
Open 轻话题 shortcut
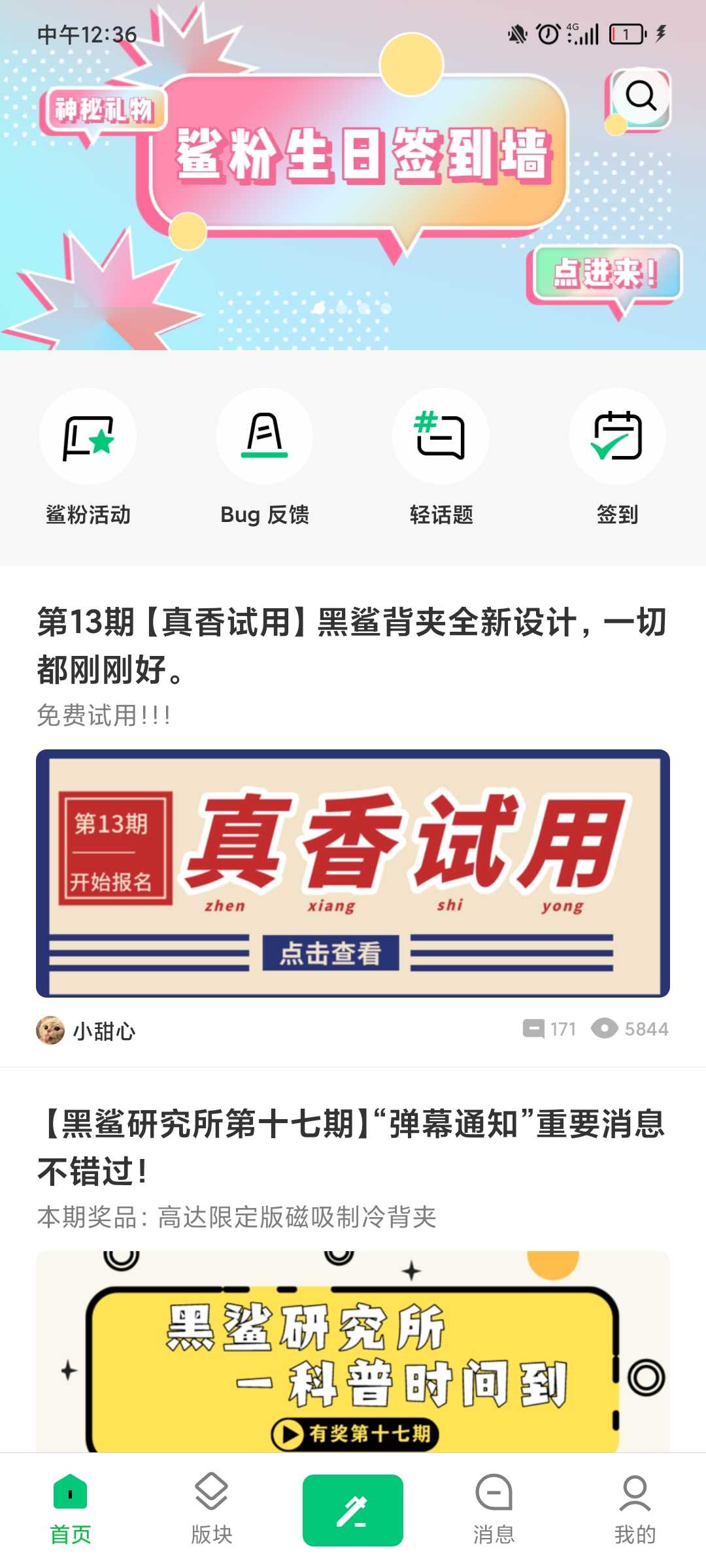pyautogui.click(x=441, y=457)
